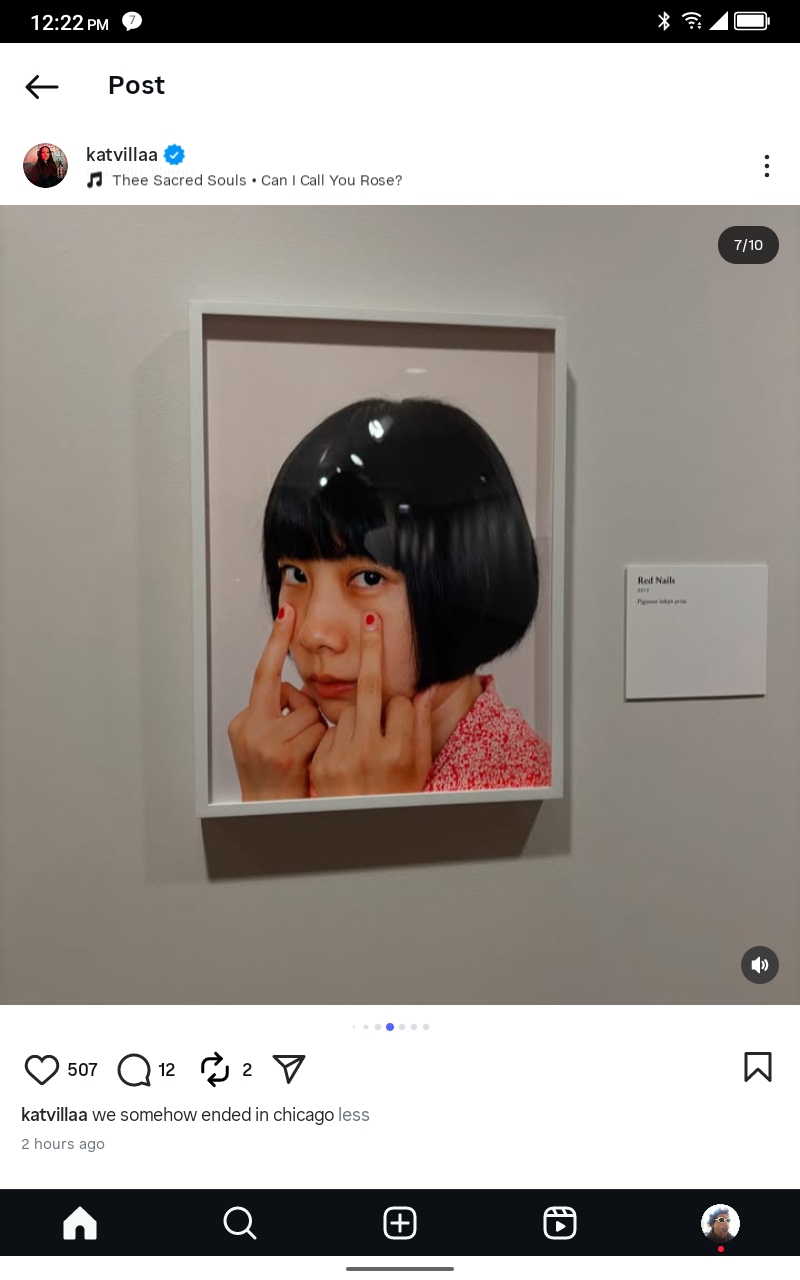The image size is (800, 1280).
Task: Create a new post
Action: tap(400, 1223)
